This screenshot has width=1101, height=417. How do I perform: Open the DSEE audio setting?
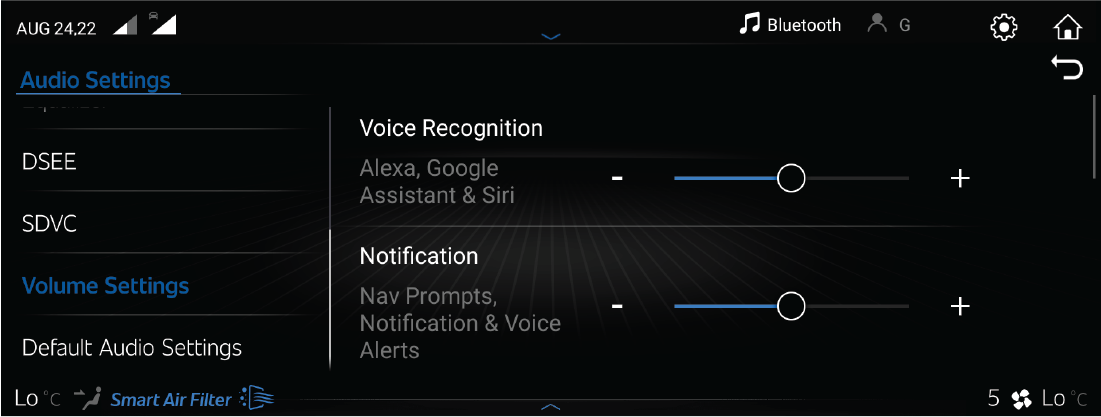50,162
